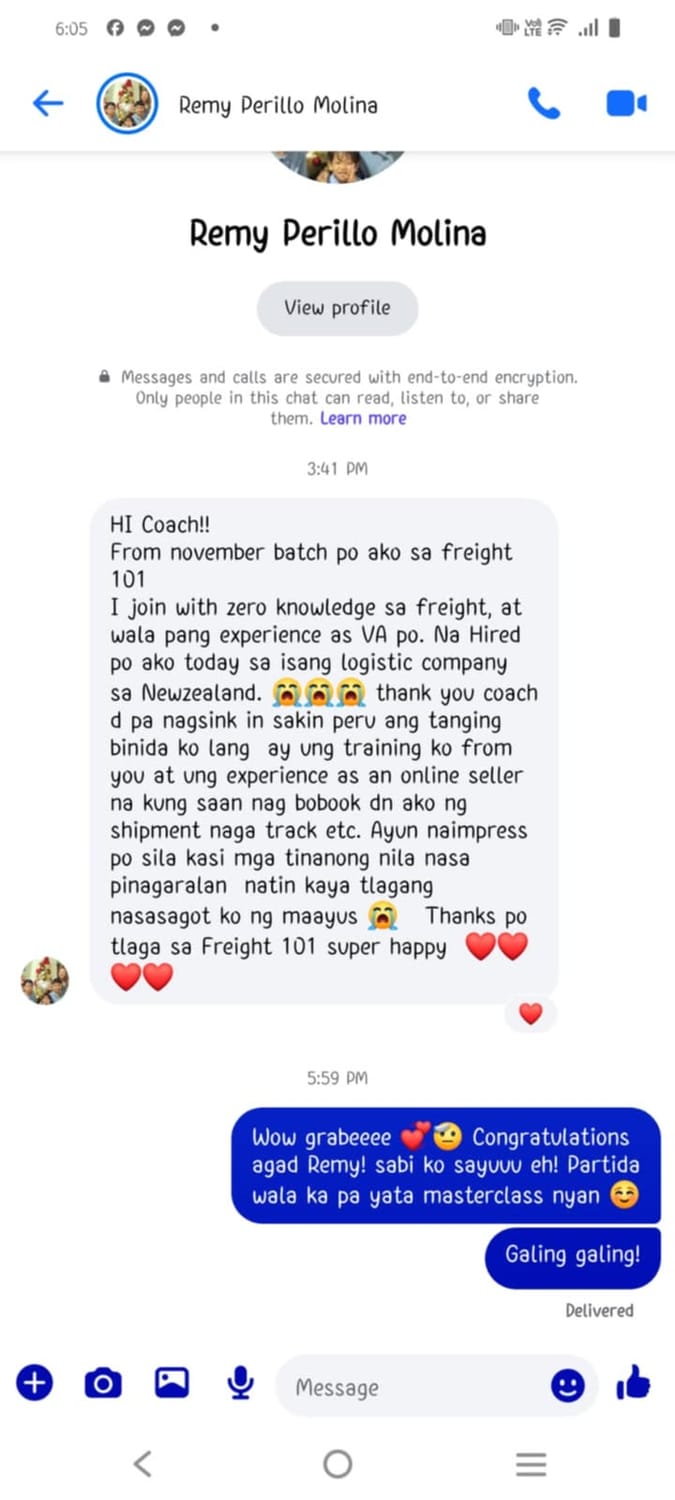Start a voice call with Remy

point(543,103)
